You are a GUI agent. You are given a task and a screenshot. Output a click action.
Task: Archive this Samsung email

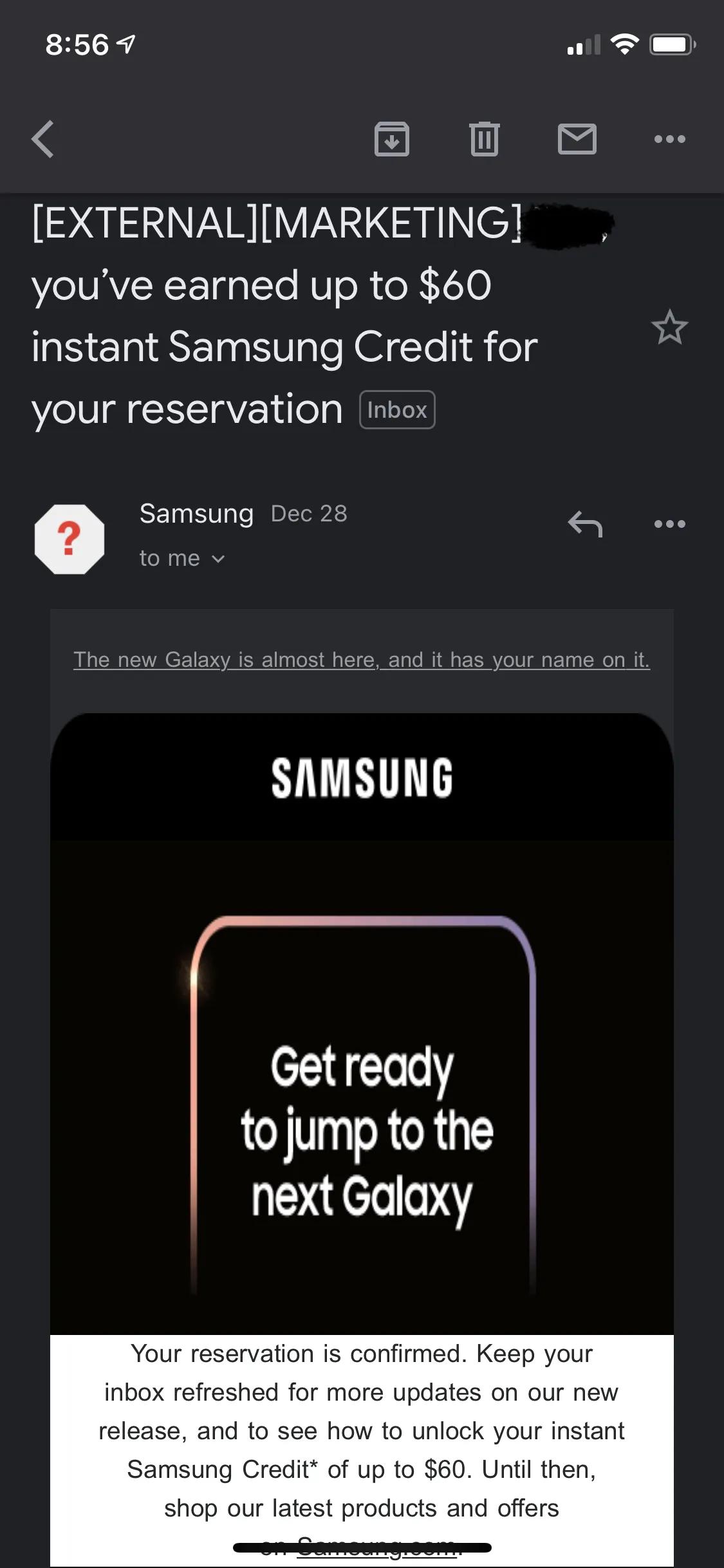(x=391, y=139)
